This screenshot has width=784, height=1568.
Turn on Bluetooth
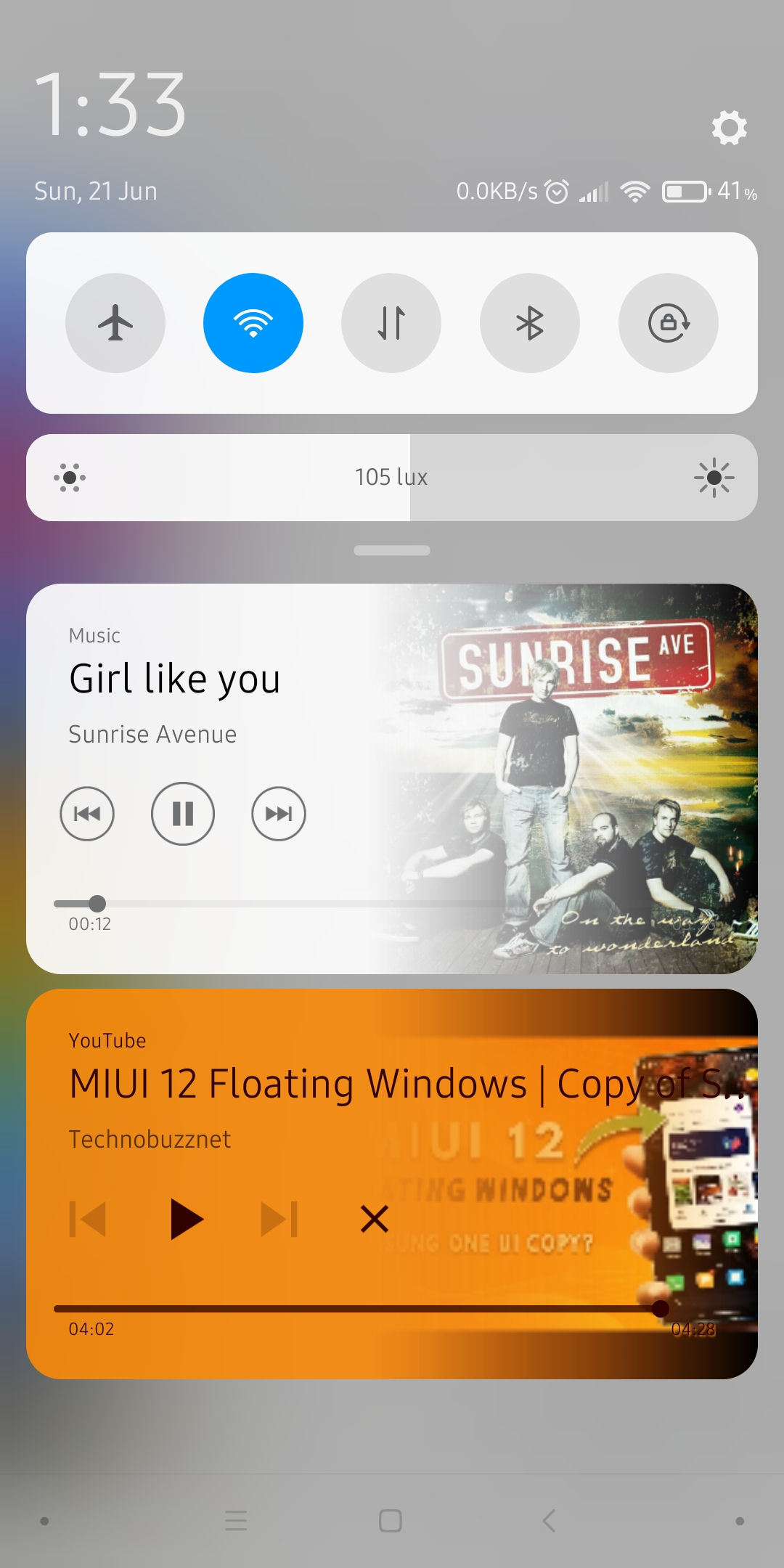tap(530, 323)
